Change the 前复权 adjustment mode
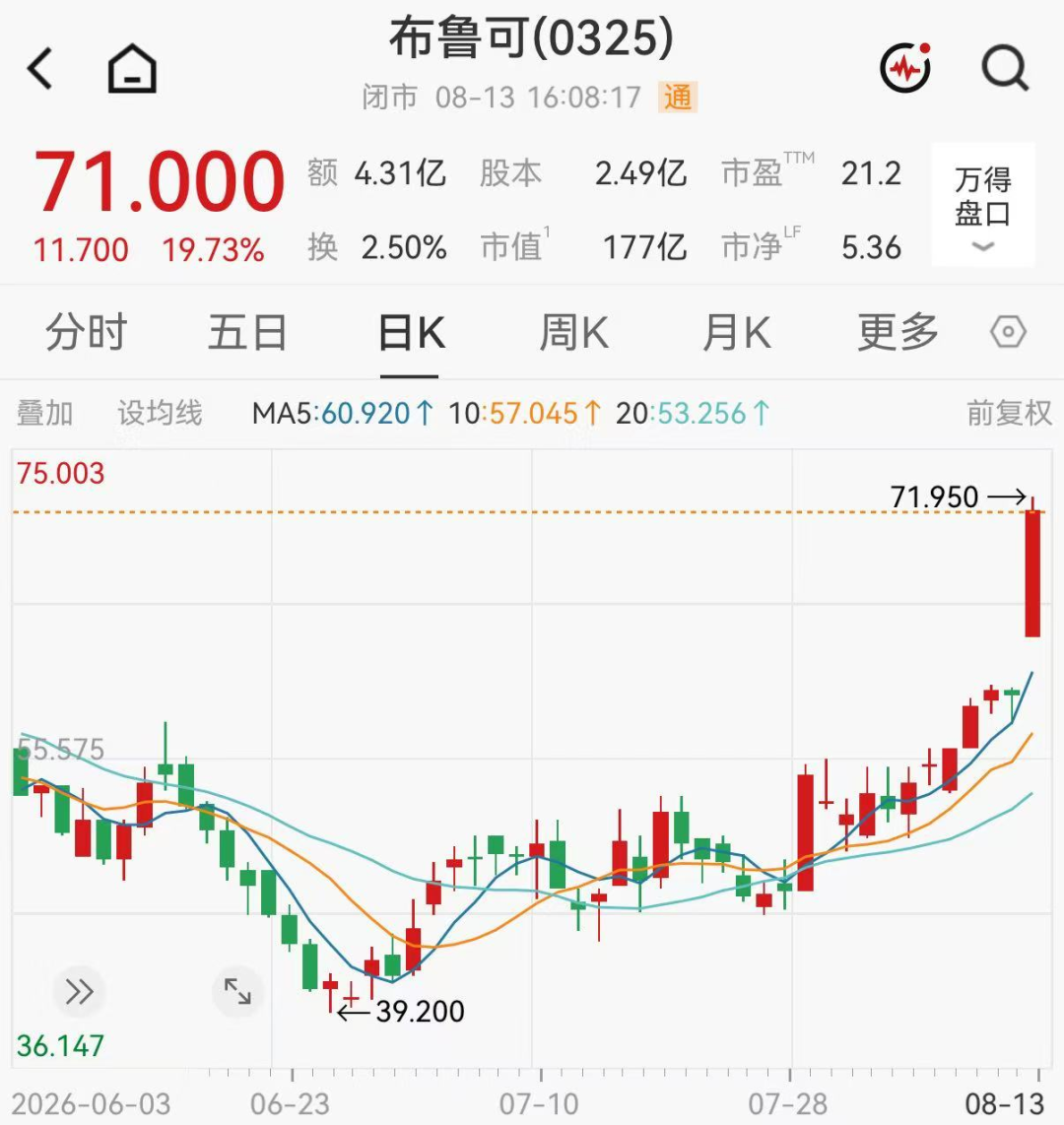1064x1125 pixels. click(1009, 414)
